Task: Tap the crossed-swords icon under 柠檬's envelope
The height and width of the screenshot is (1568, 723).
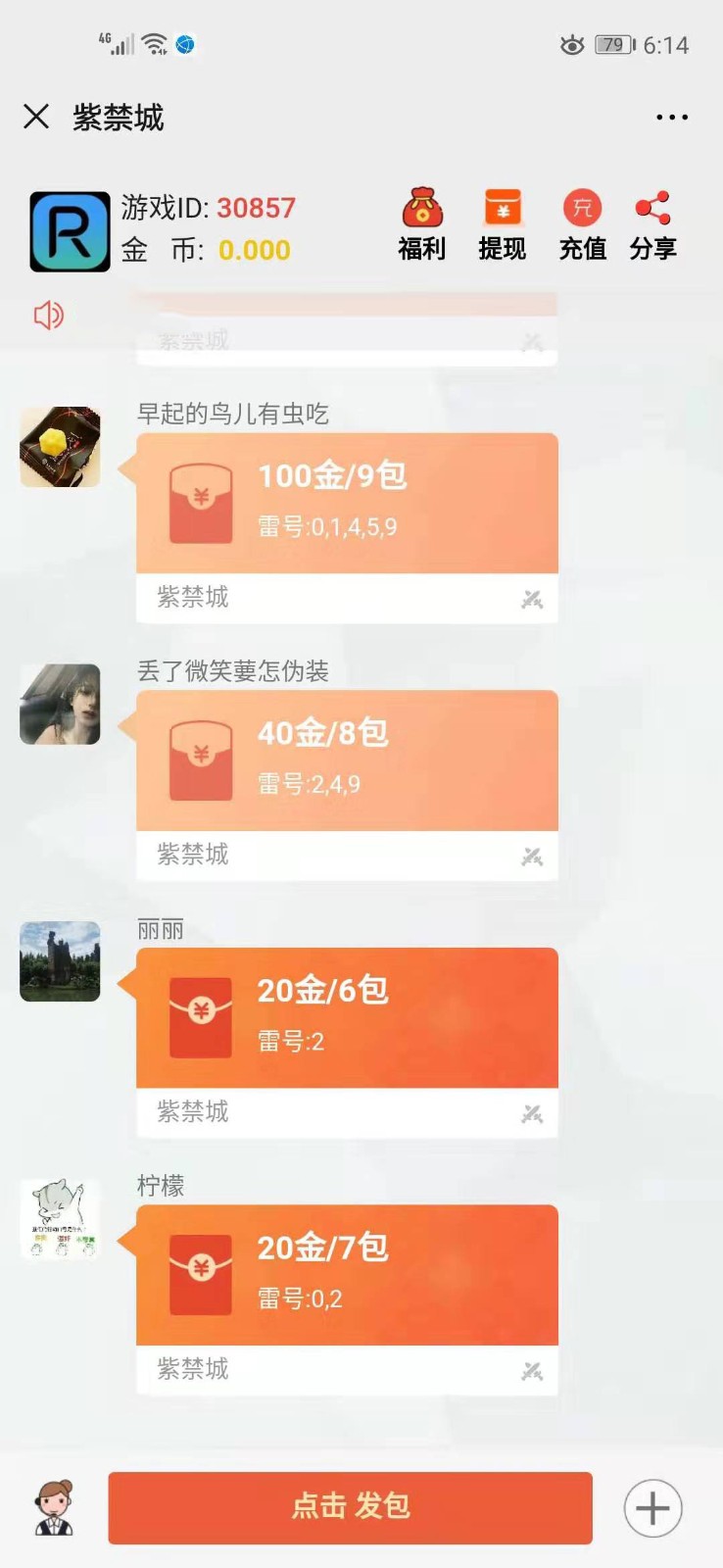Action: pos(530,1370)
